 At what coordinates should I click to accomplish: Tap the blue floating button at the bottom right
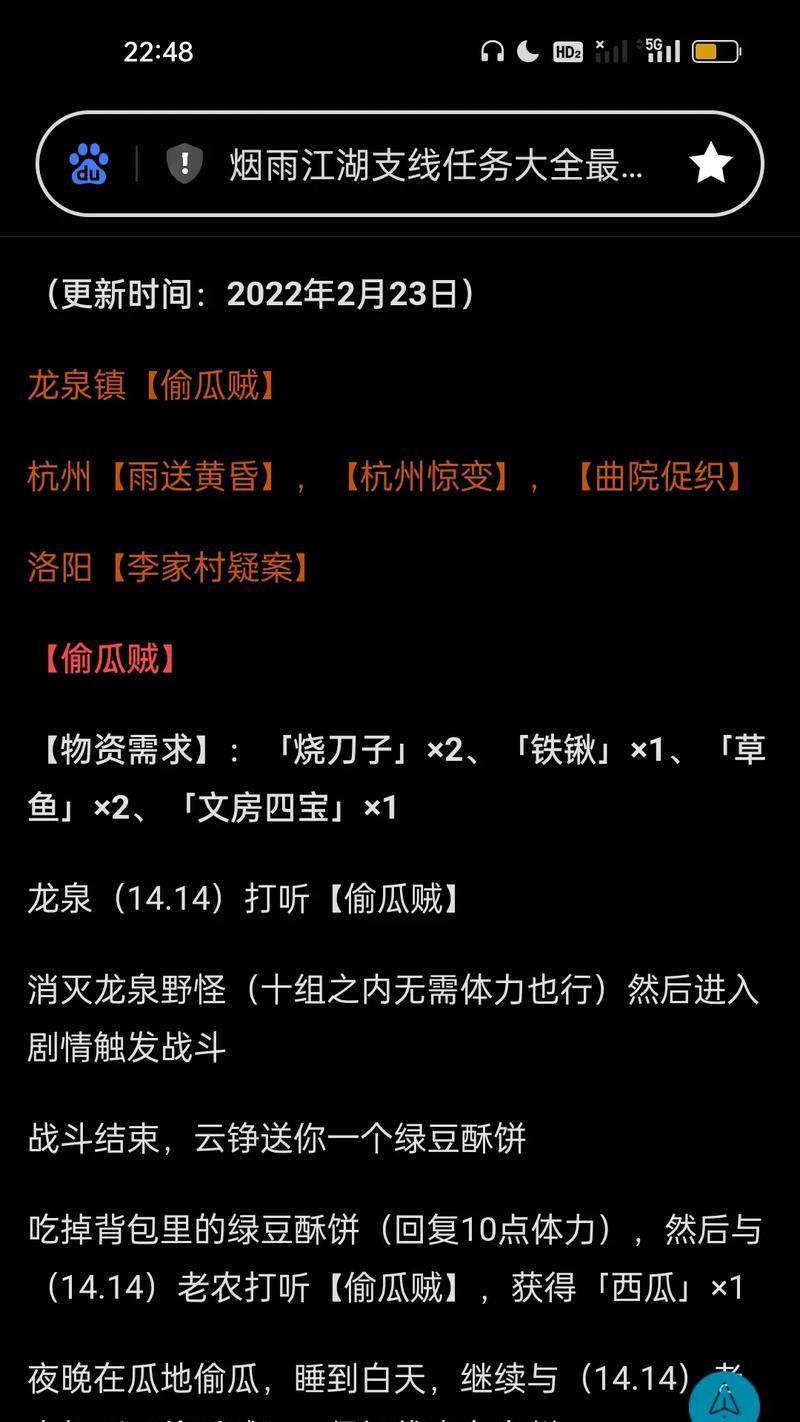[724, 1400]
